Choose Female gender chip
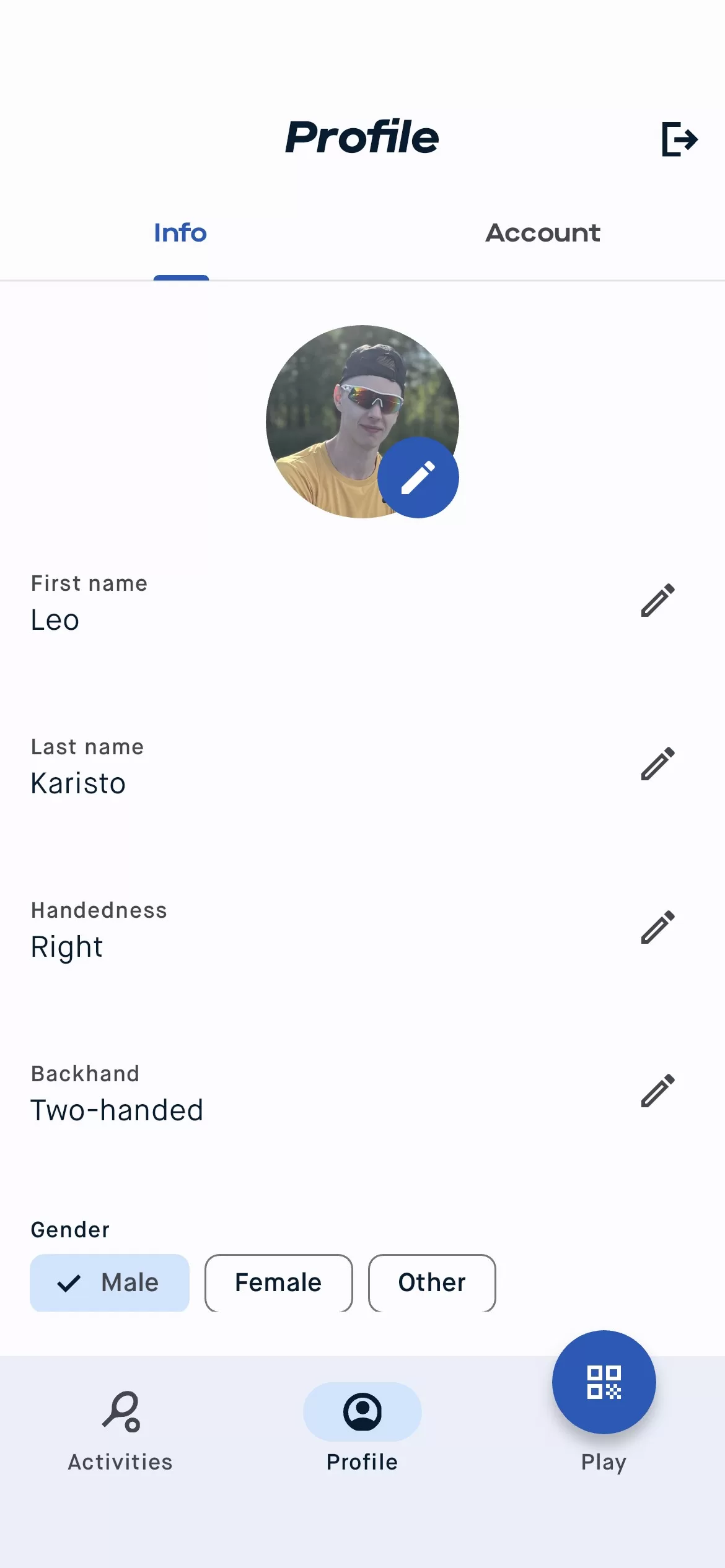Viewport: 725px width, 1568px height. (278, 1283)
